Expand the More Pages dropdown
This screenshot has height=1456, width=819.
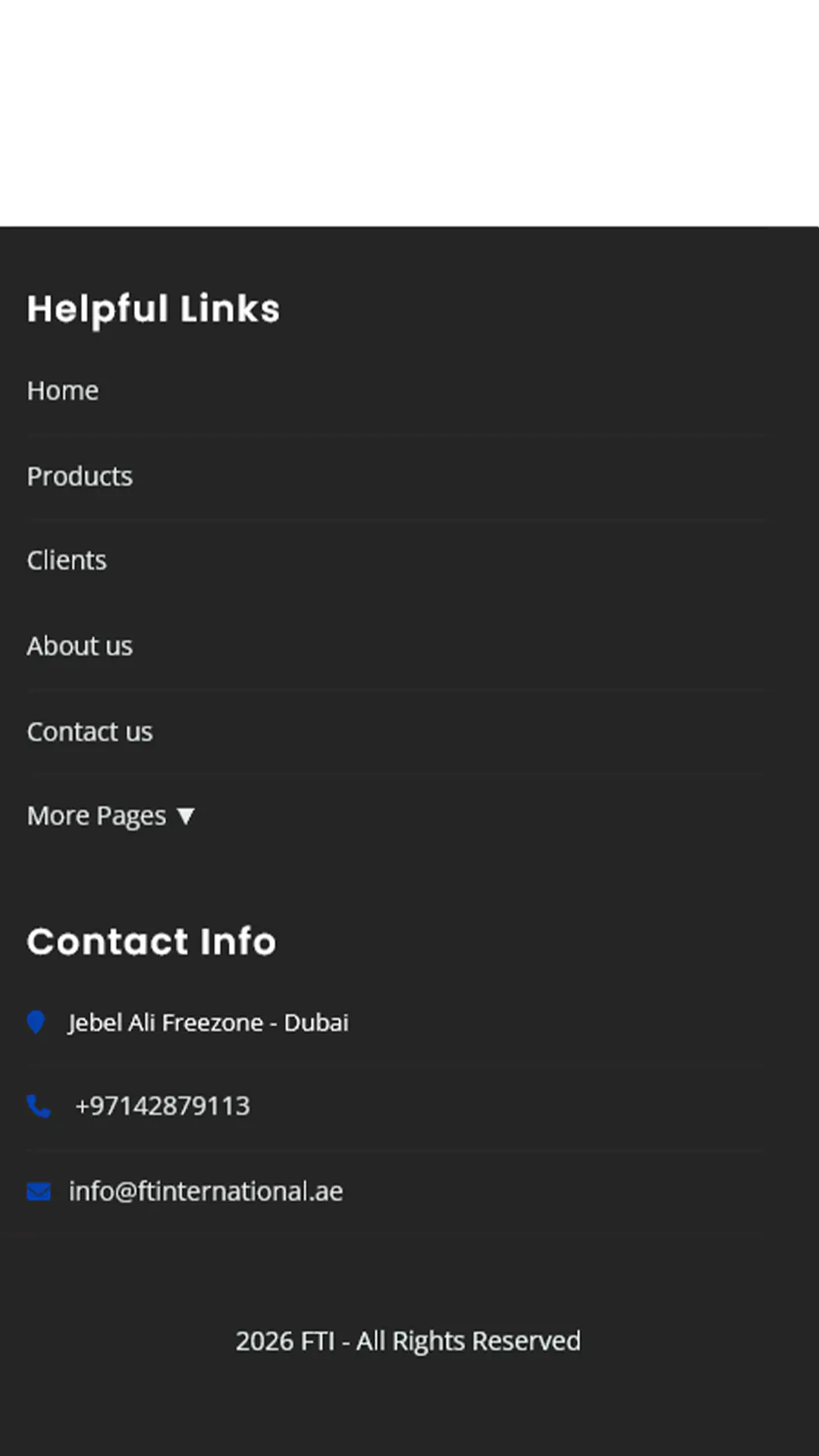click(111, 816)
